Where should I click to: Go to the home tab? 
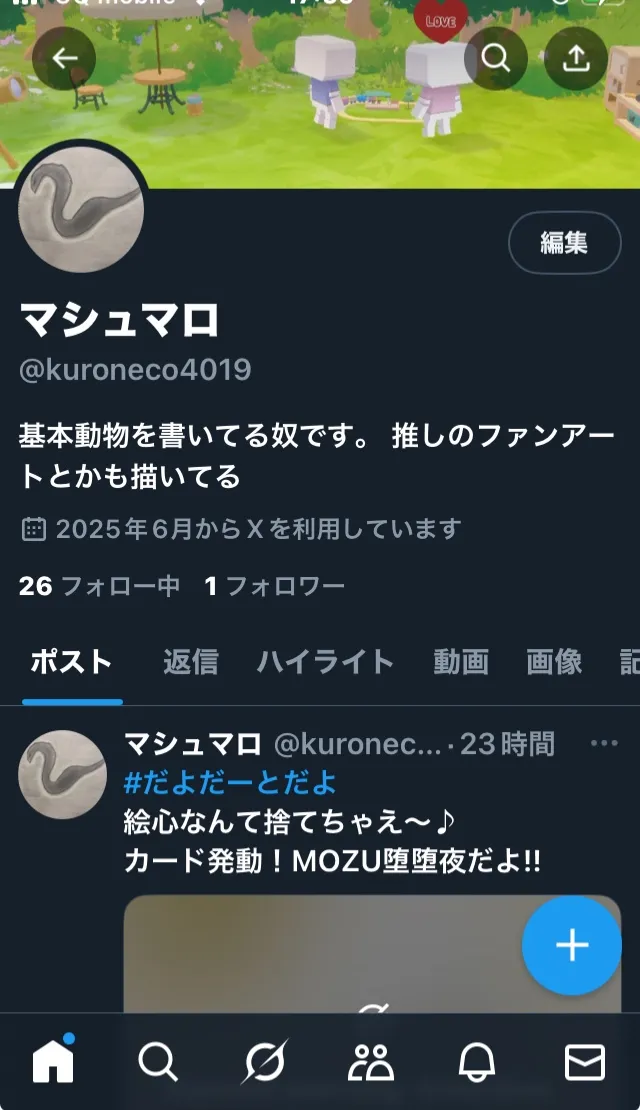[53, 1061]
